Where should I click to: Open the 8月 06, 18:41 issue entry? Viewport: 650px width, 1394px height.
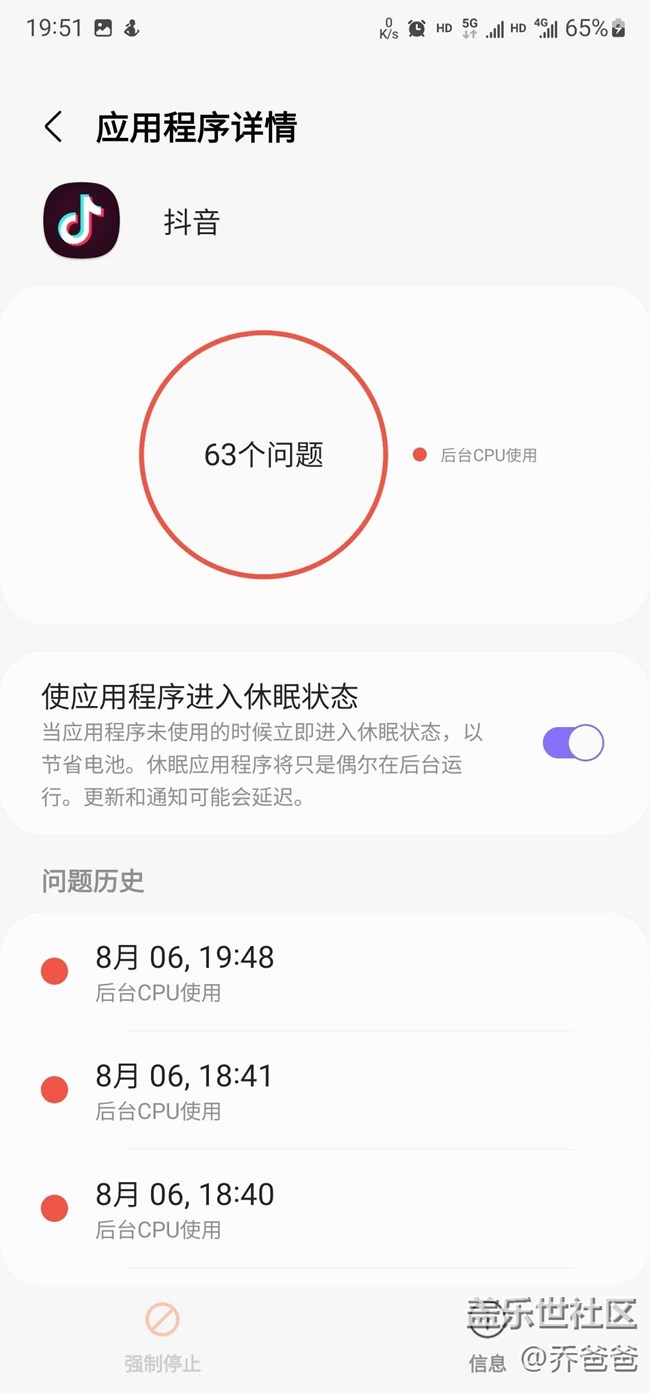click(x=325, y=1090)
